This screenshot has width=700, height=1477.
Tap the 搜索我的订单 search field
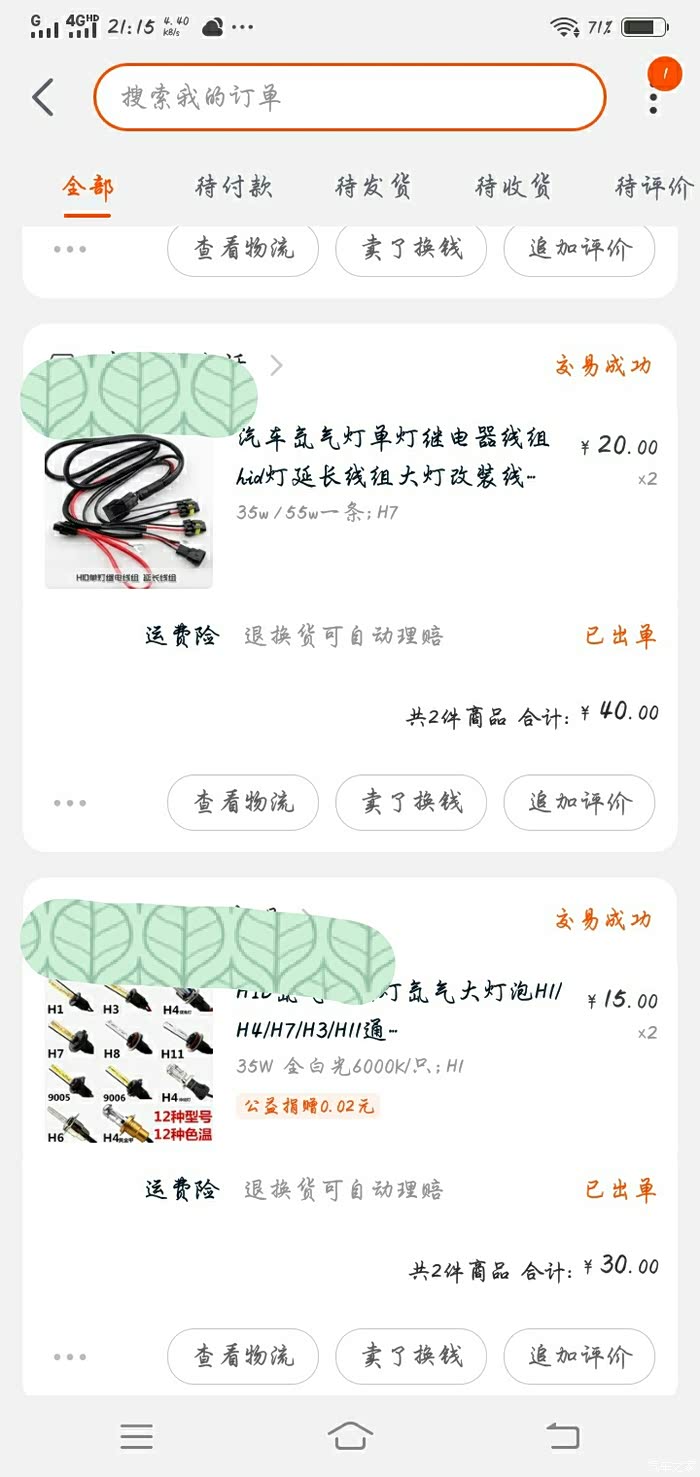(x=349, y=97)
